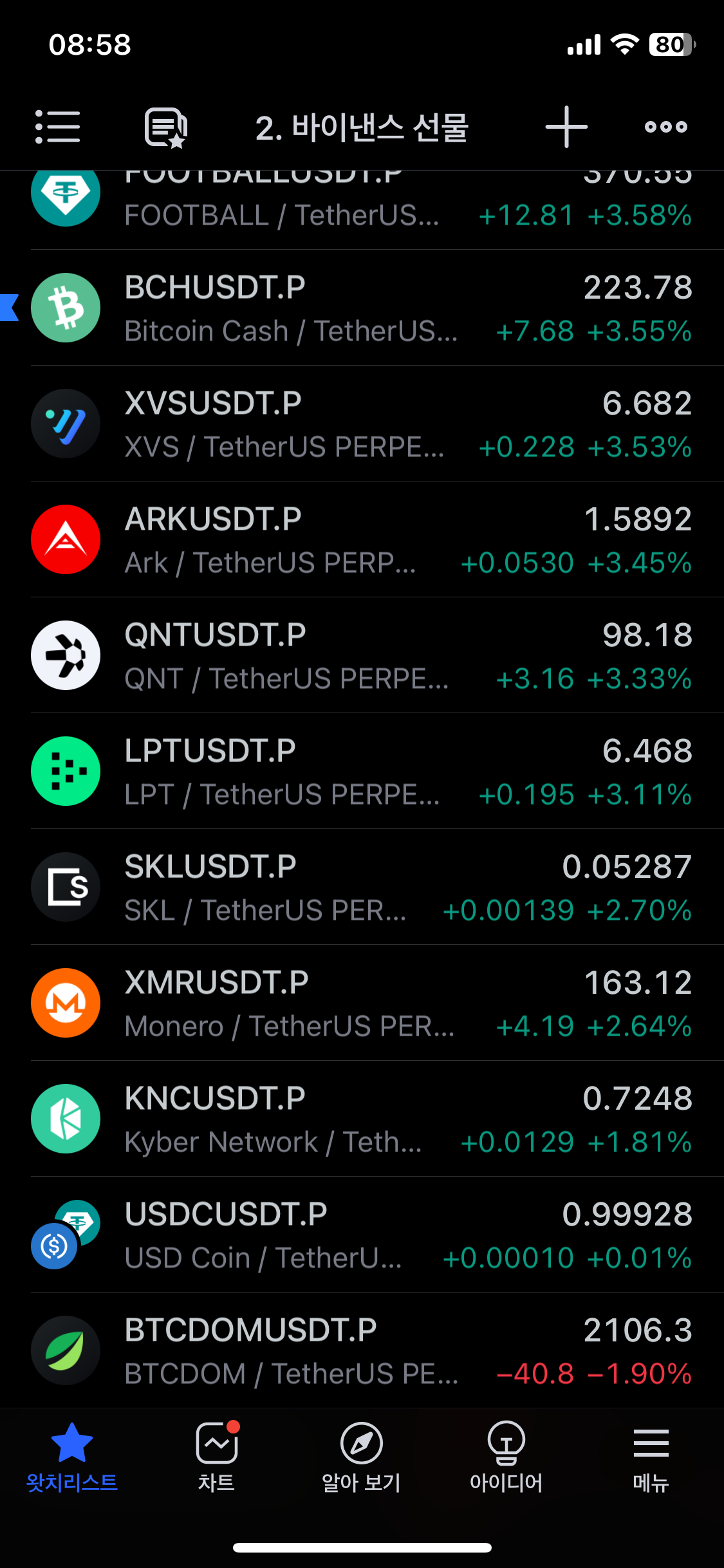This screenshot has width=724, height=1568.
Task: Open the starred news feed icon
Action: [x=166, y=127]
